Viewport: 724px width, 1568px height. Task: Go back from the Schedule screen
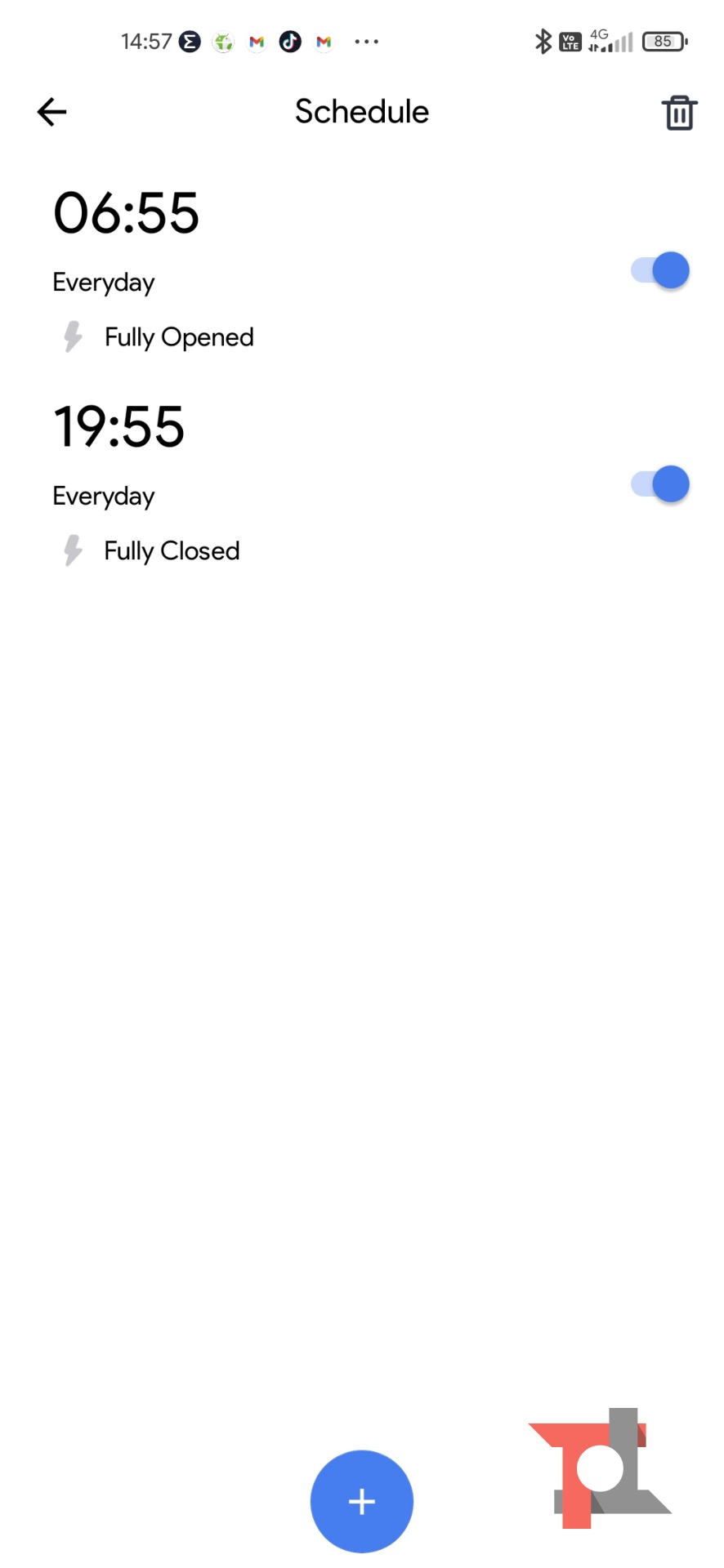coord(51,112)
